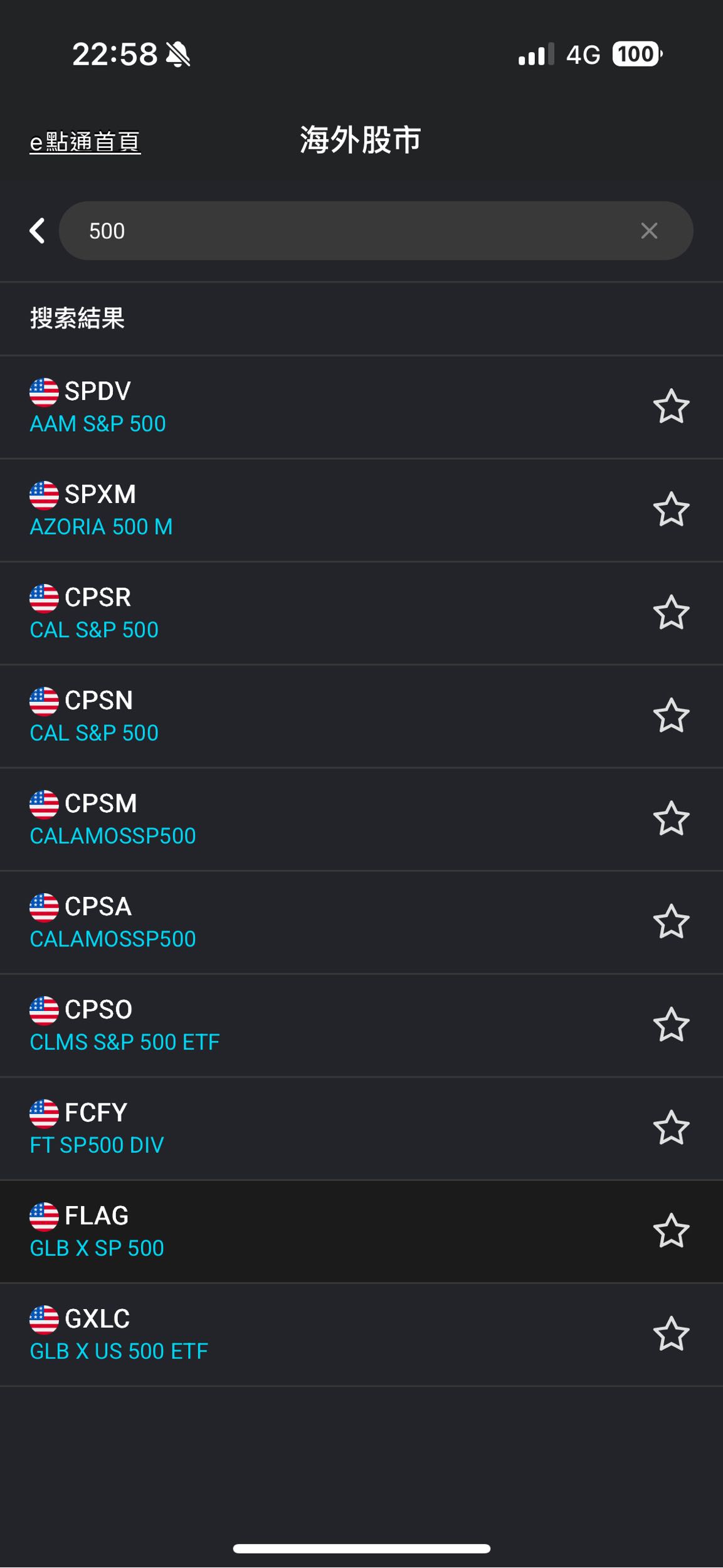
Task: Open the SPDV AAM S&P 500 result
Action: pyautogui.click(x=251, y=407)
